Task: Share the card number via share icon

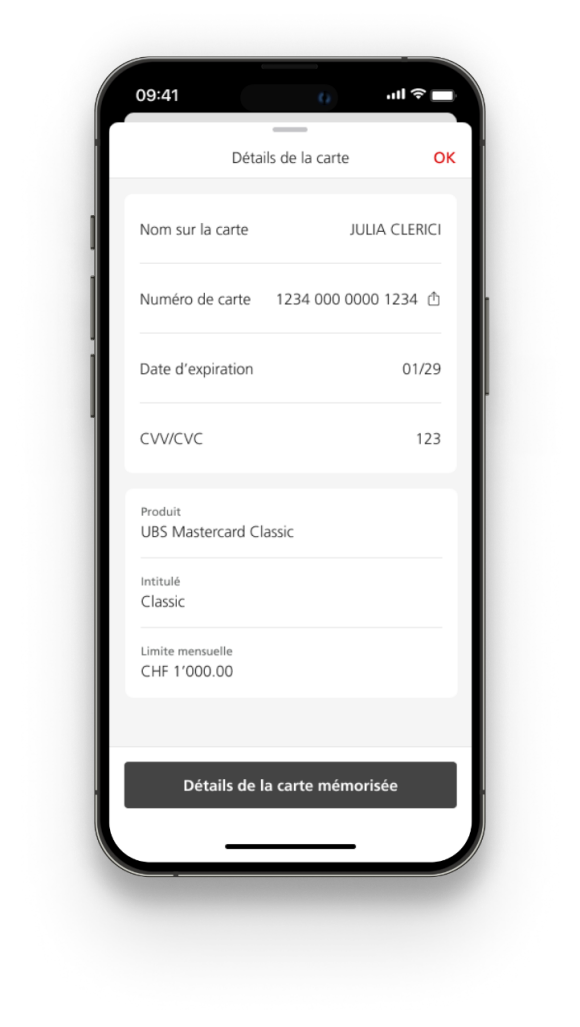Action: coord(433,299)
